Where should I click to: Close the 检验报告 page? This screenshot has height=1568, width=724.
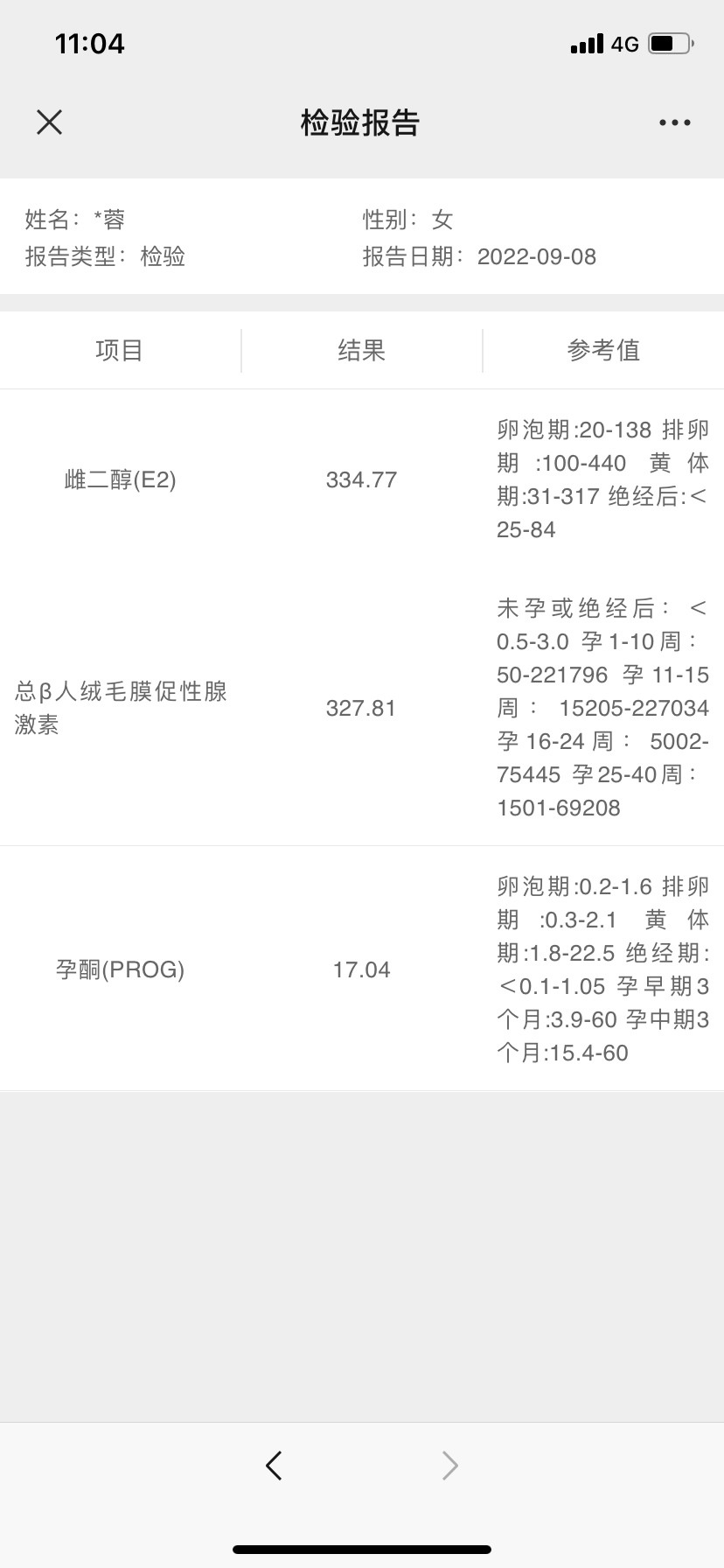(50, 122)
